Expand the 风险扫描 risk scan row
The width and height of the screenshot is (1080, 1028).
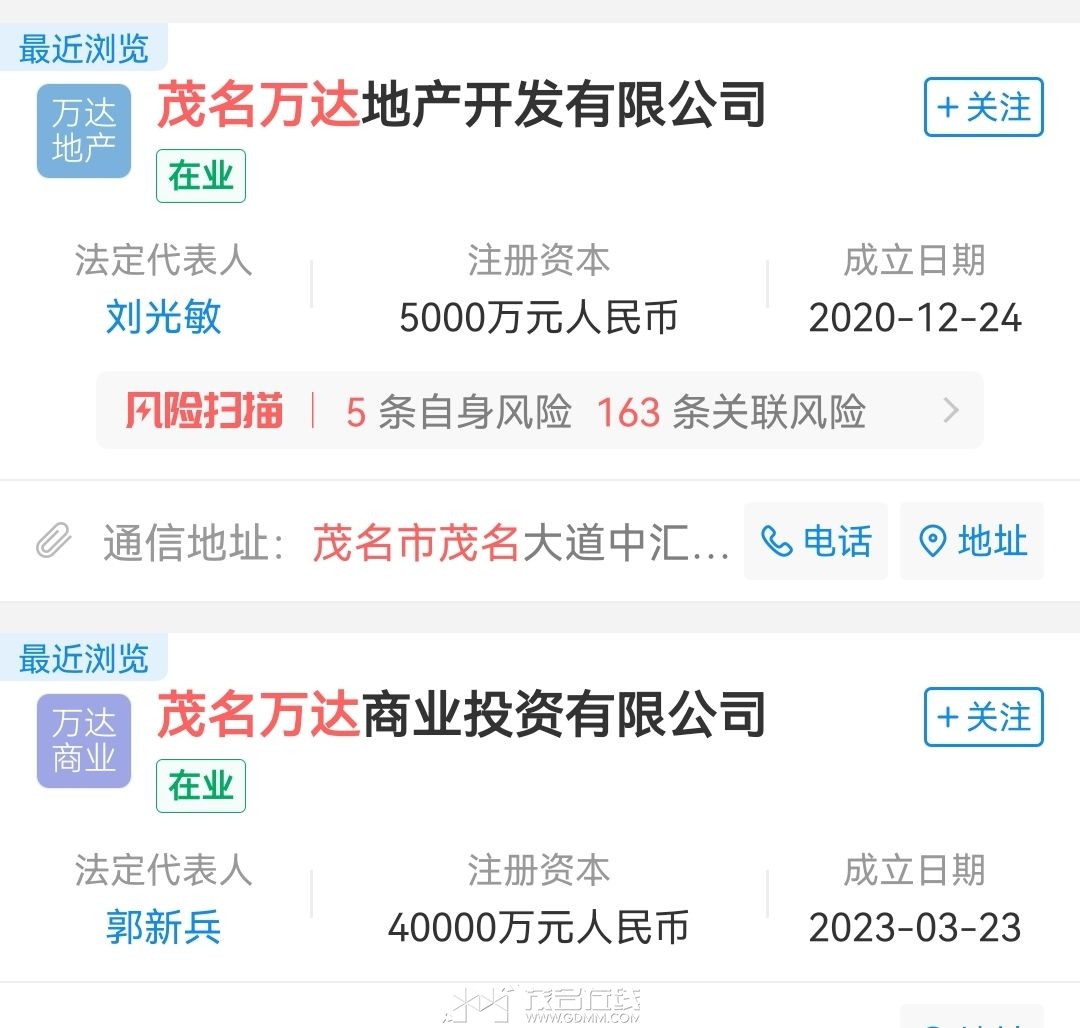tap(540, 411)
